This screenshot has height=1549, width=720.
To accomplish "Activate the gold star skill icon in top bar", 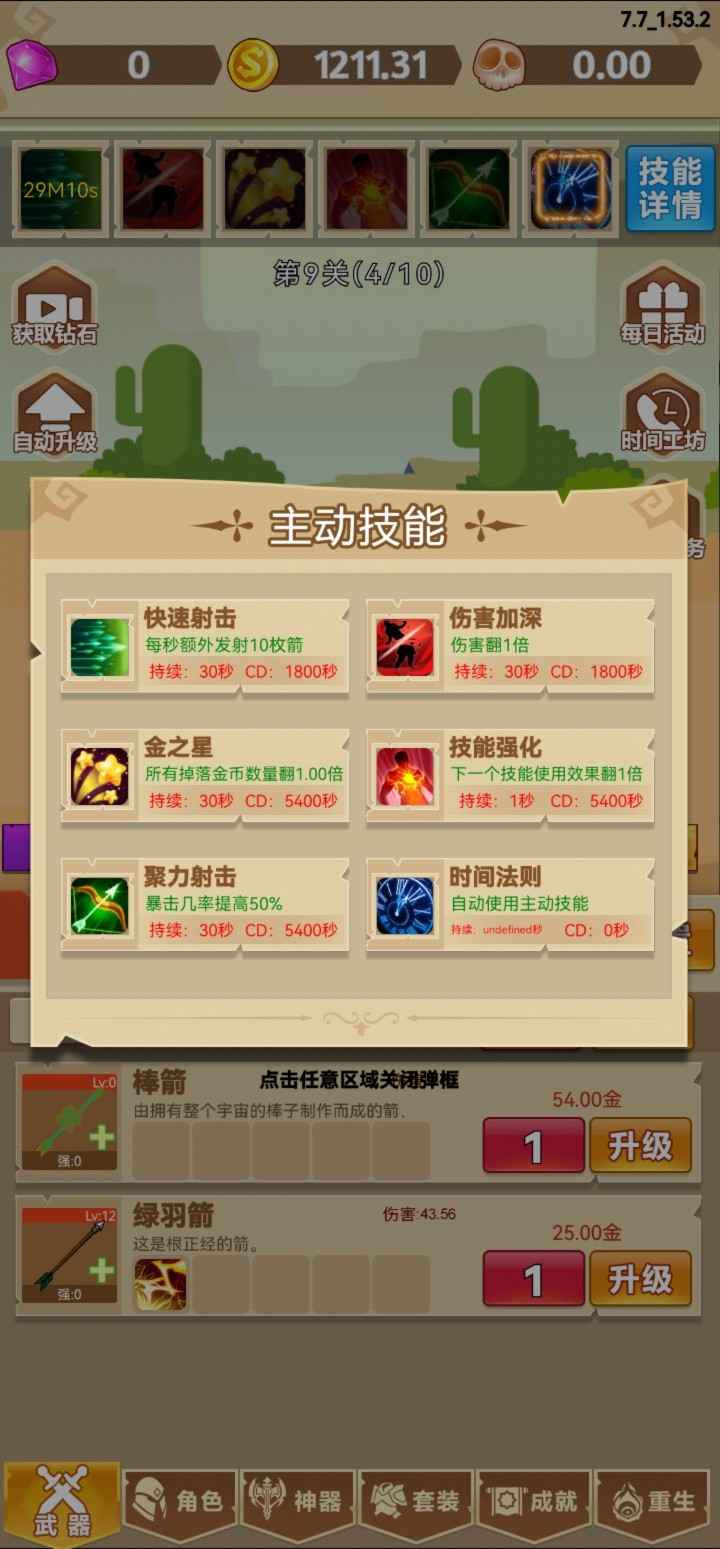I will 264,189.
